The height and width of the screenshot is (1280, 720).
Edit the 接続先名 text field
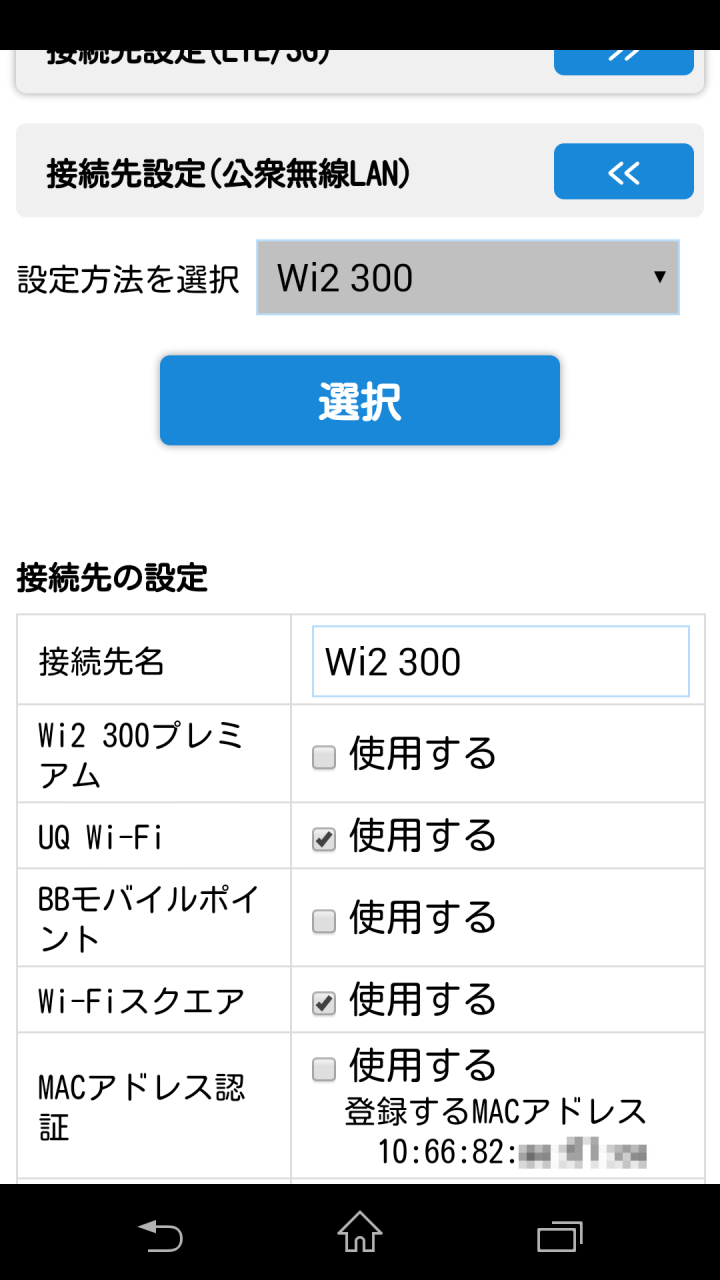pos(501,661)
